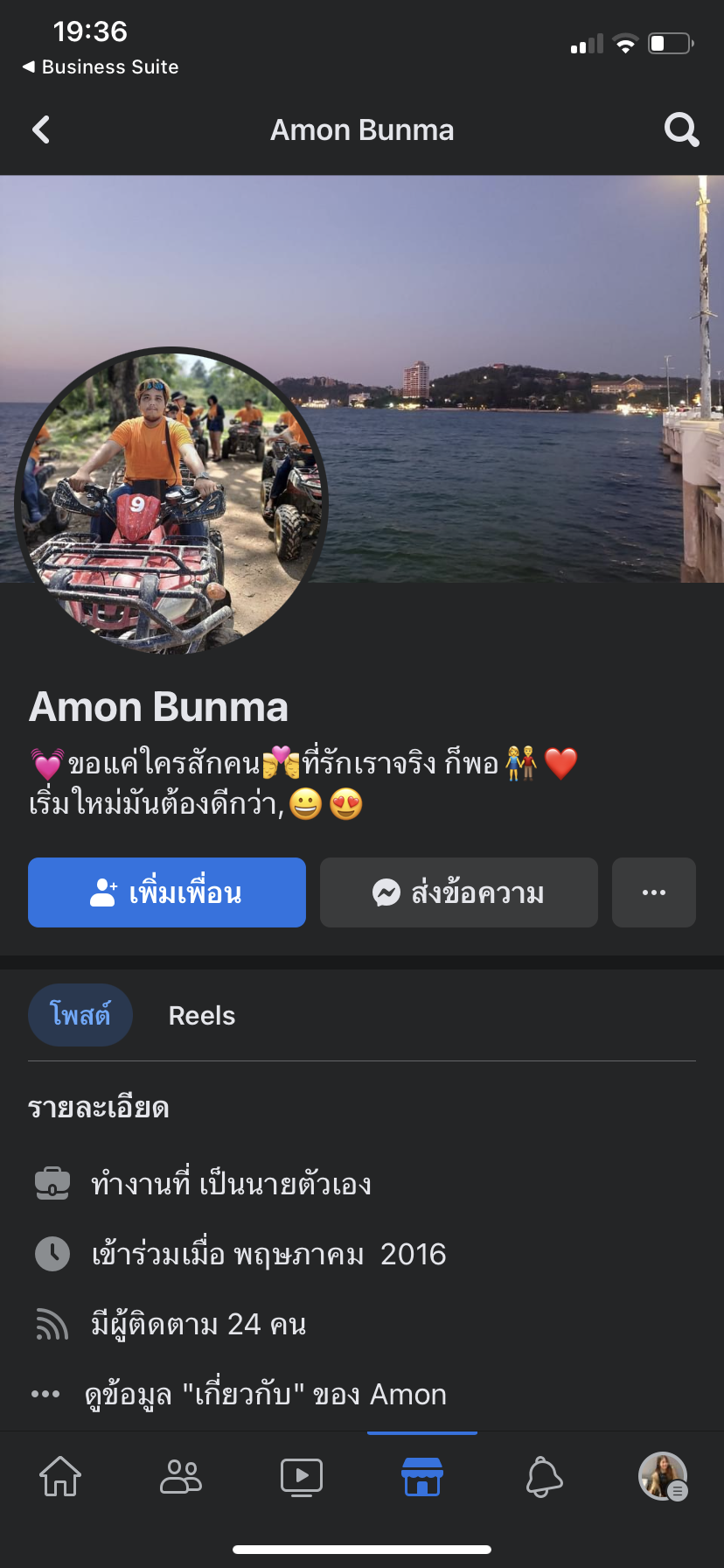This screenshot has height=1568, width=724.
Task: Open the Marketplace tab
Action: pyautogui.click(x=422, y=1477)
